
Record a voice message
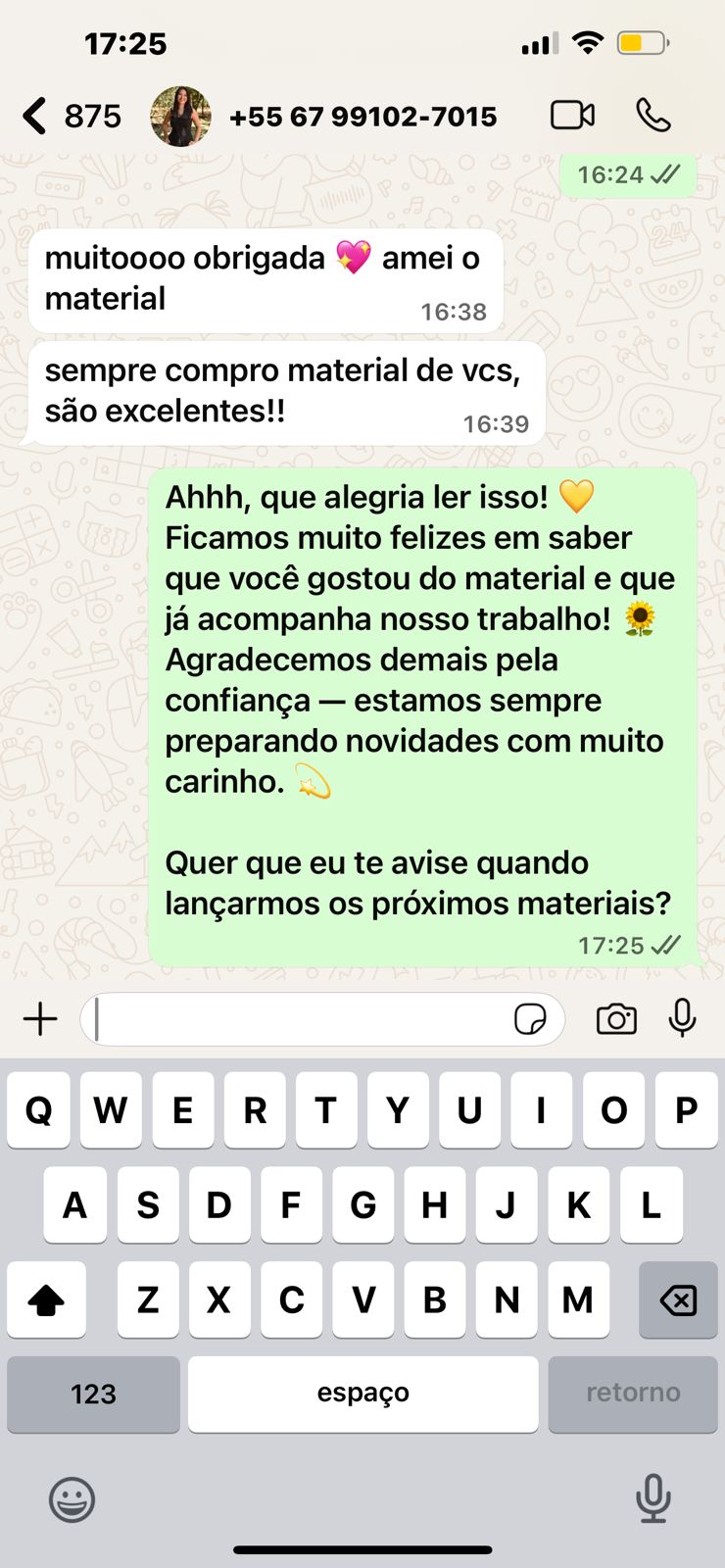coord(683,1019)
